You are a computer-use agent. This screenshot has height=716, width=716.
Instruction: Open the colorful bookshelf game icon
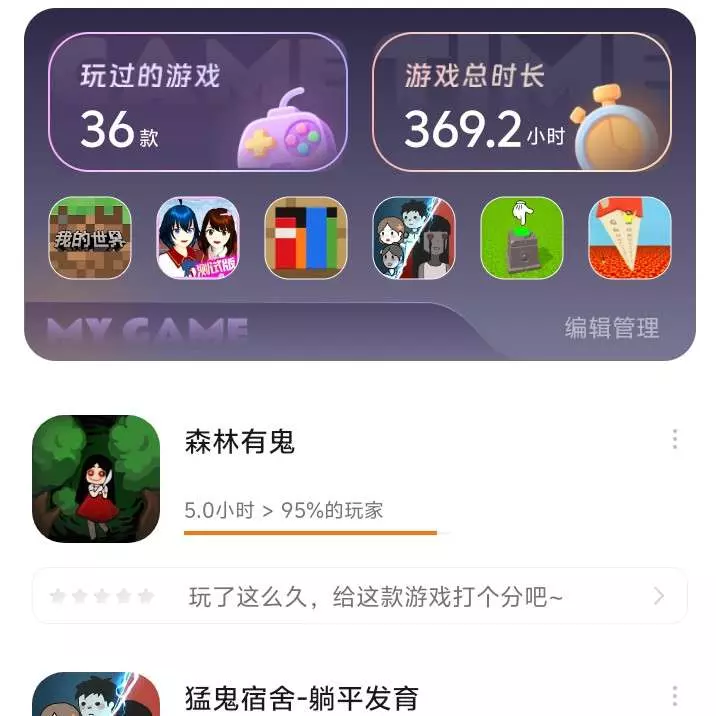(306, 238)
